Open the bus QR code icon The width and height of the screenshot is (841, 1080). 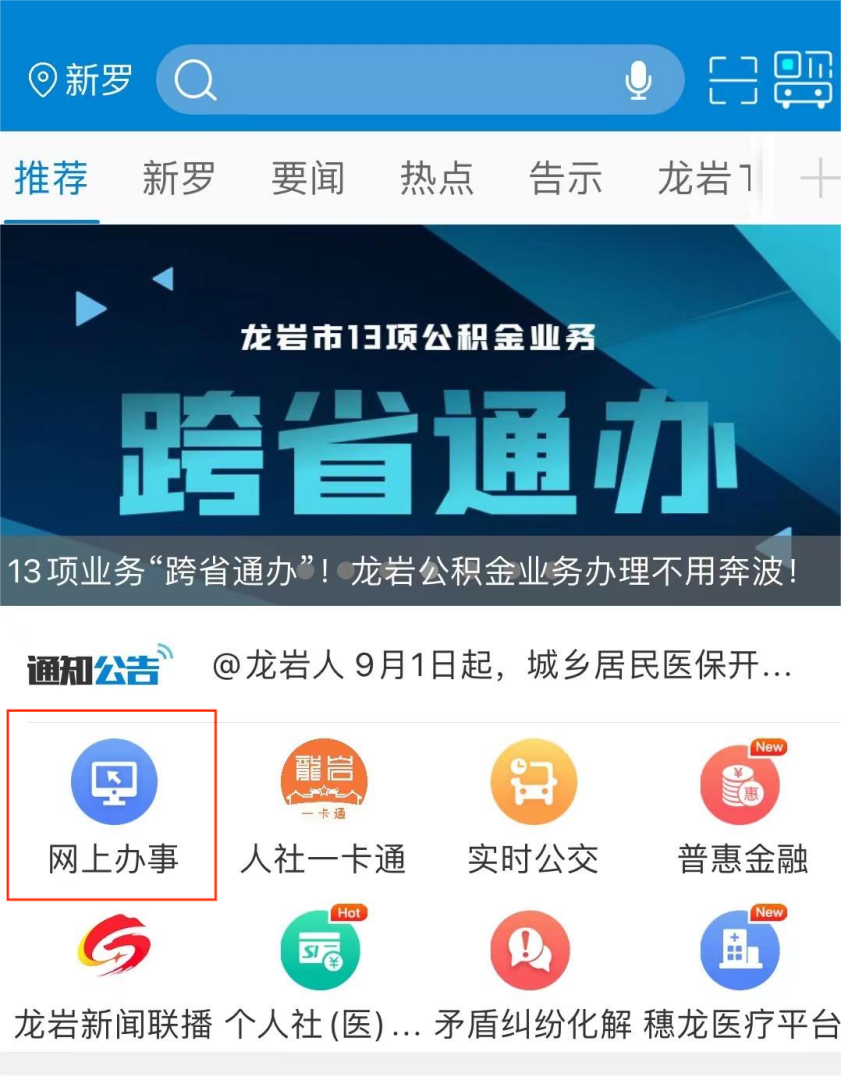coord(802,80)
